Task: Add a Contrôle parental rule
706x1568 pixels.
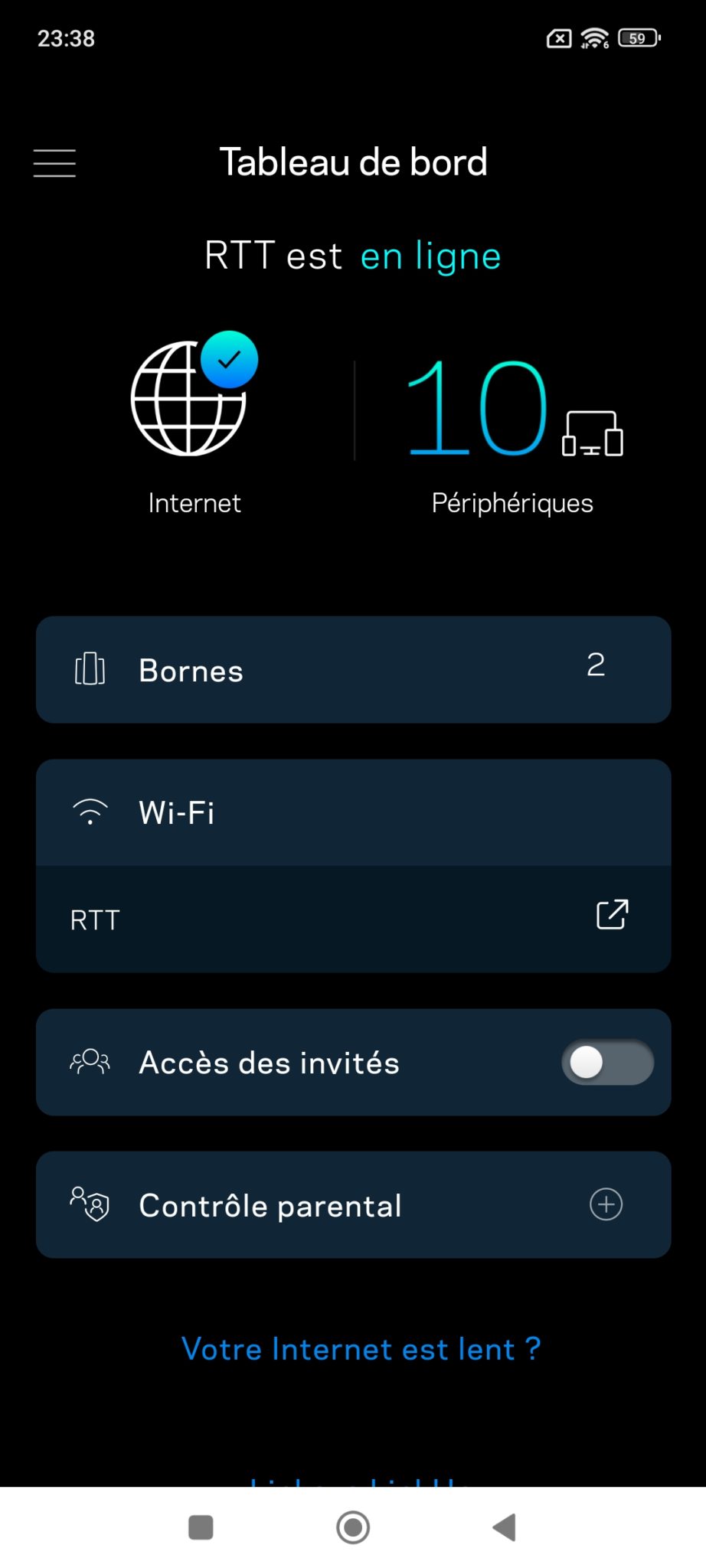Action: click(x=606, y=1204)
